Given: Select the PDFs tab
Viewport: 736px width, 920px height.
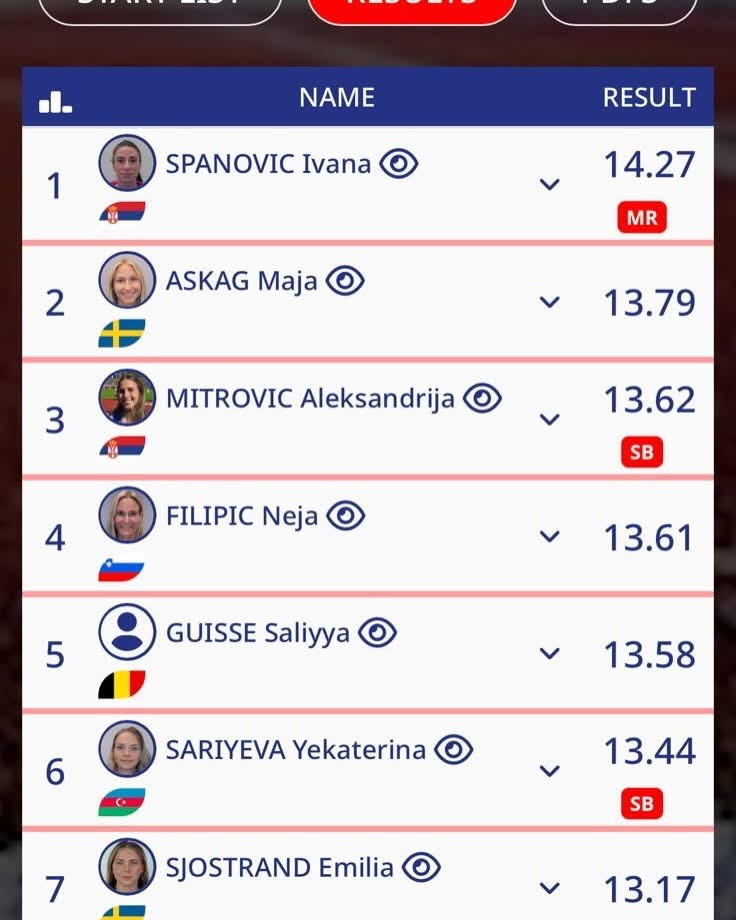Looking at the screenshot, I should coord(619,8).
